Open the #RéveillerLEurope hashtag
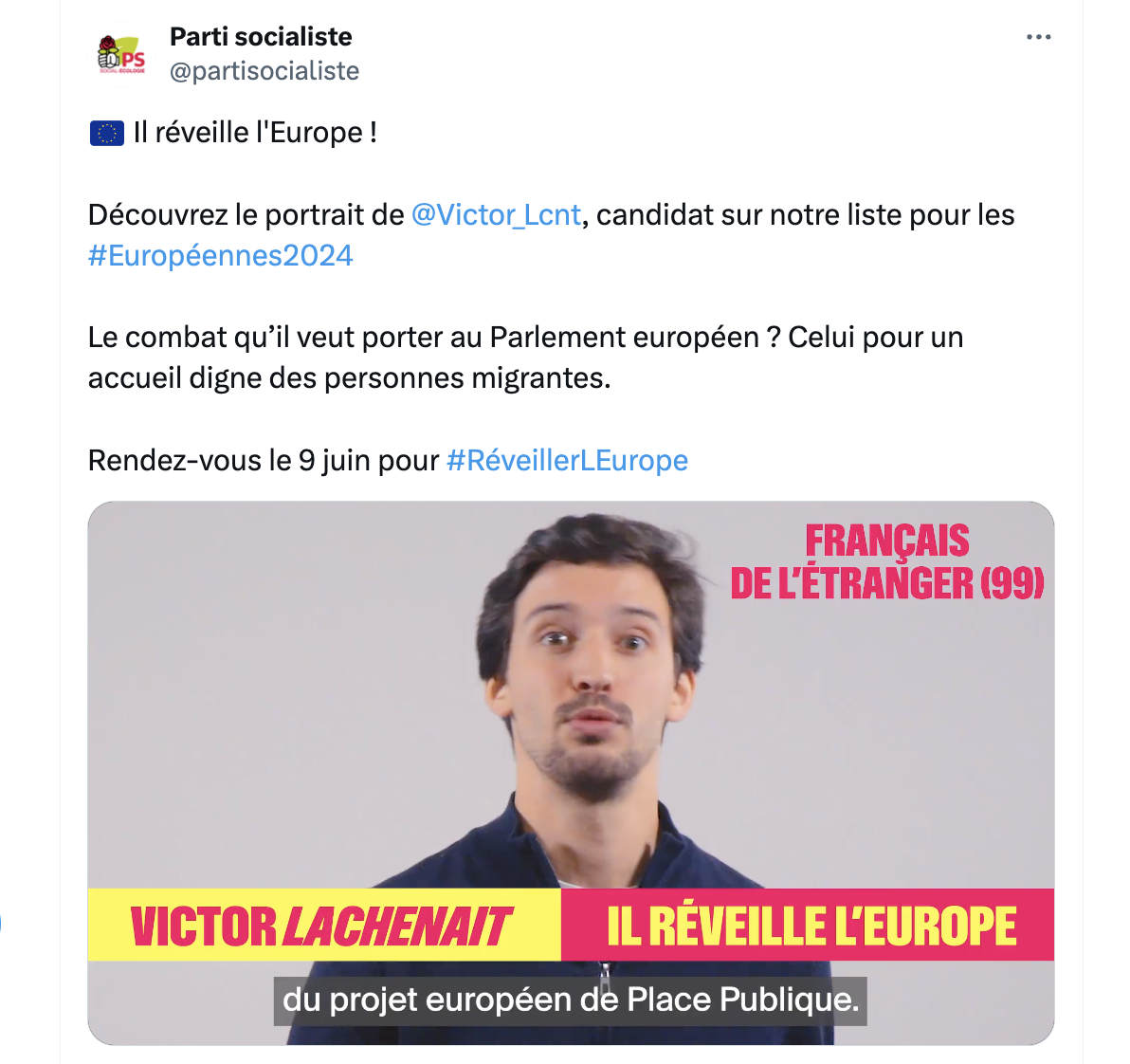Viewport: 1130px width, 1064px height. pos(567,461)
